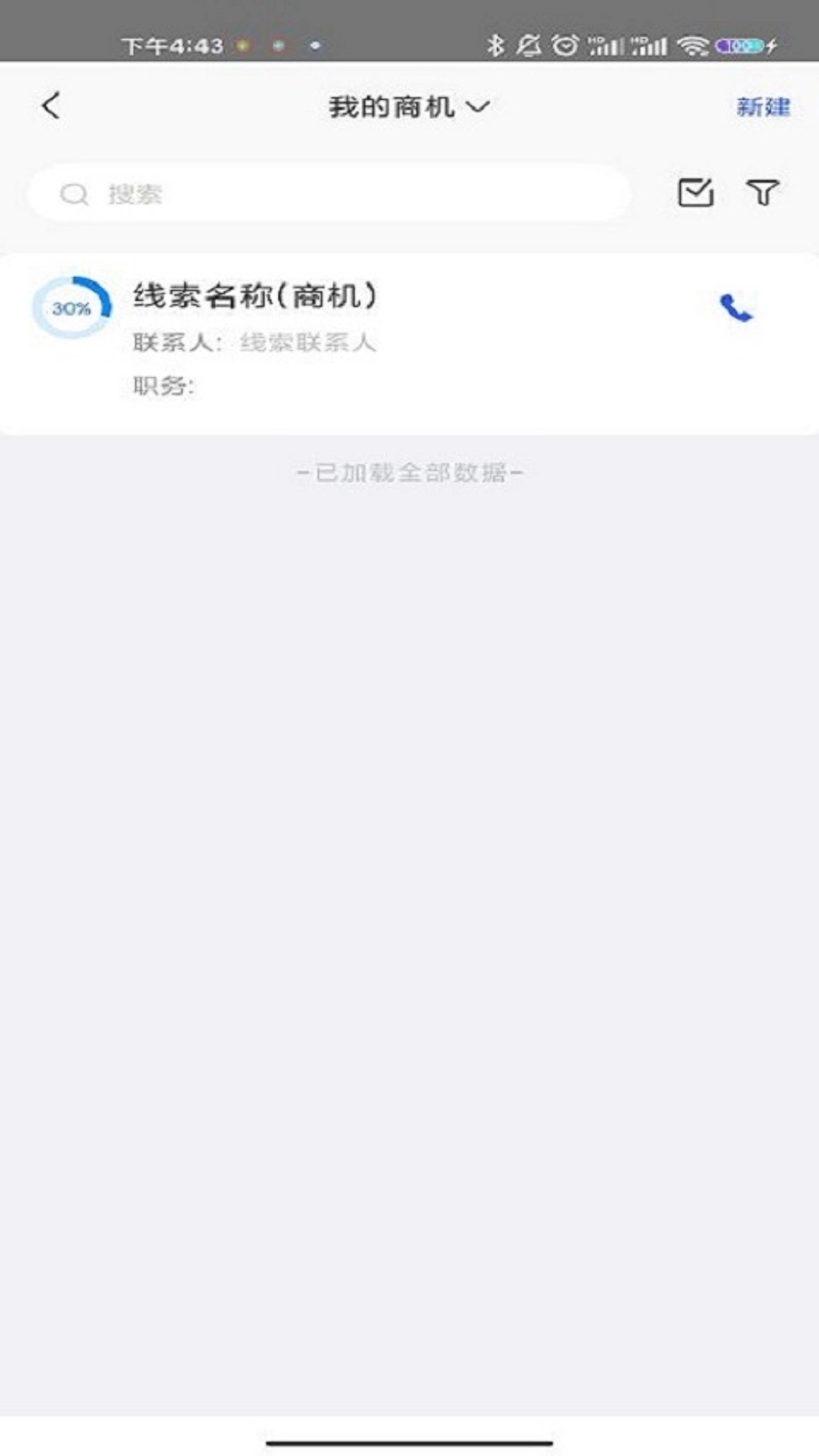Open the filter icon beside search

coord(763,193)
